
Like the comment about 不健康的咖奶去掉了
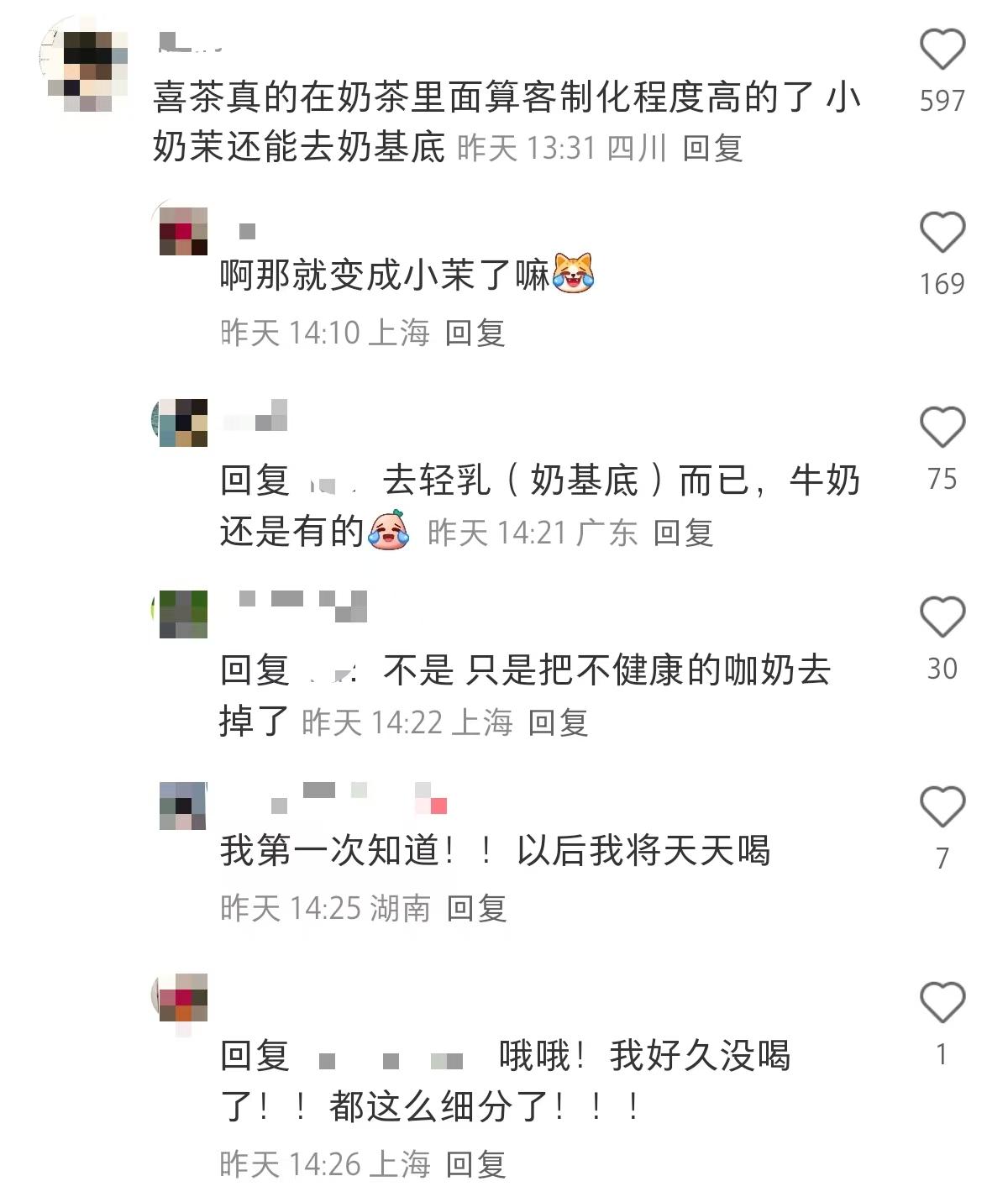point(942,617)
